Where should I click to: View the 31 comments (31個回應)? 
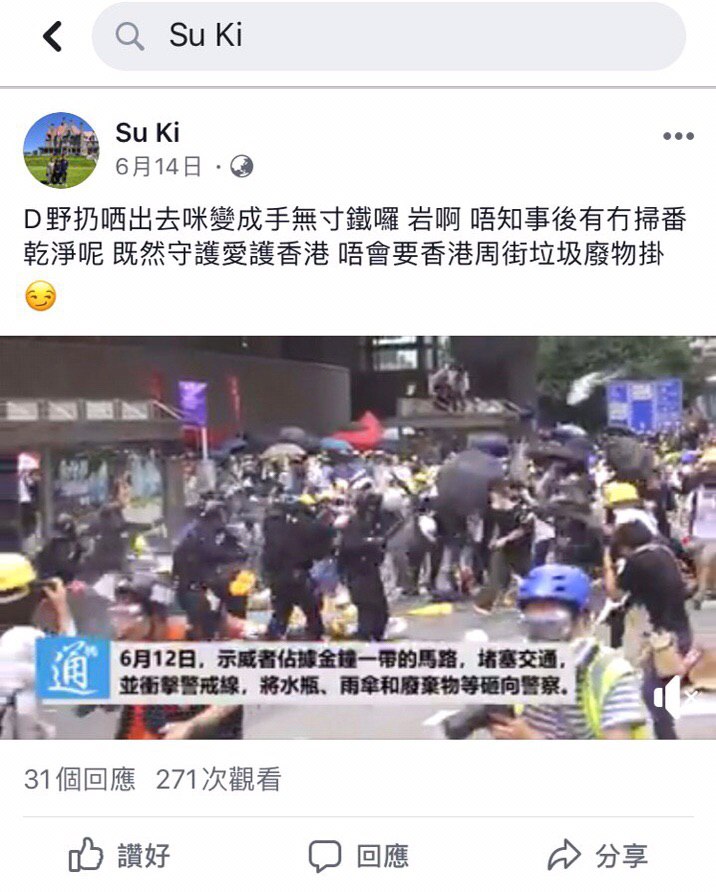click(x=79, y=780)
